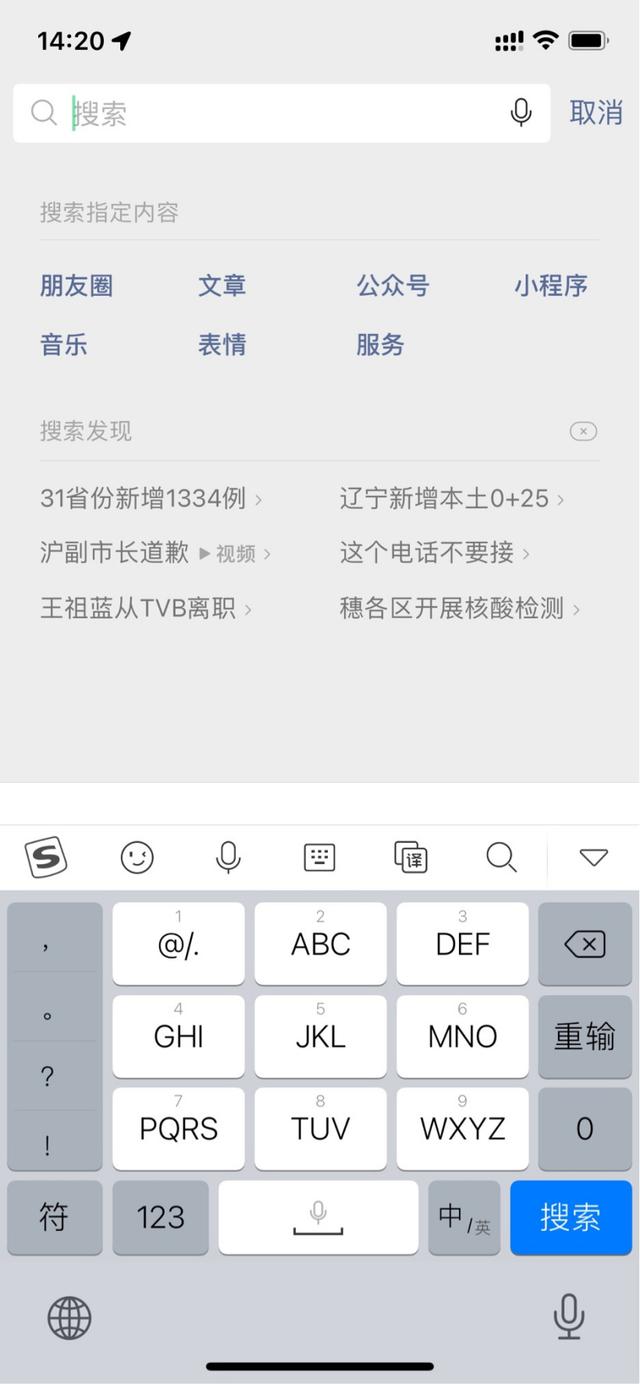Open trending topic 穗各区开展核酸检测
Image resolution: width=640 pixels, height=1384 pixels.
click(460, 608)
